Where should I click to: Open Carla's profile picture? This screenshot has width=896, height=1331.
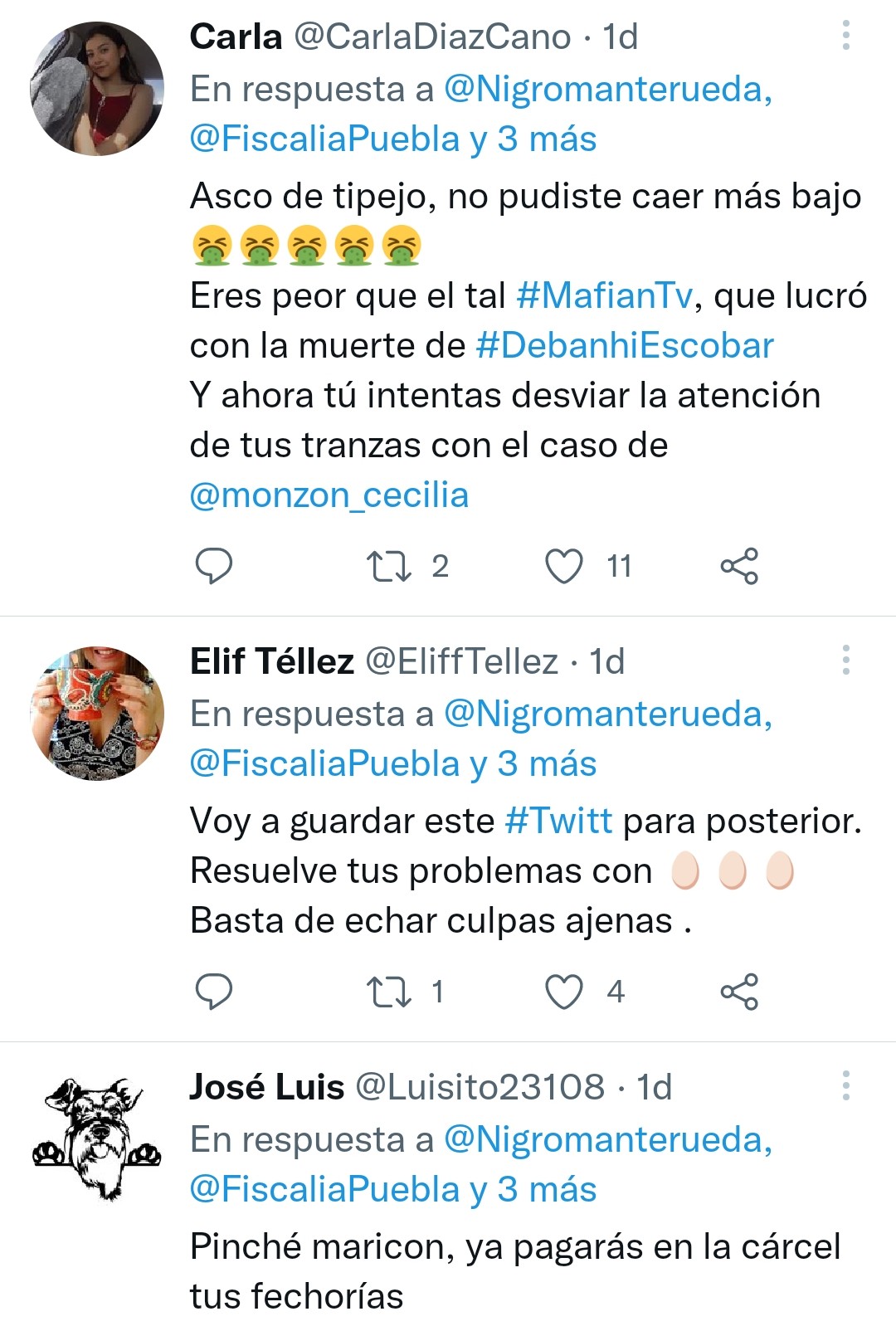click(x=97, y=89)
